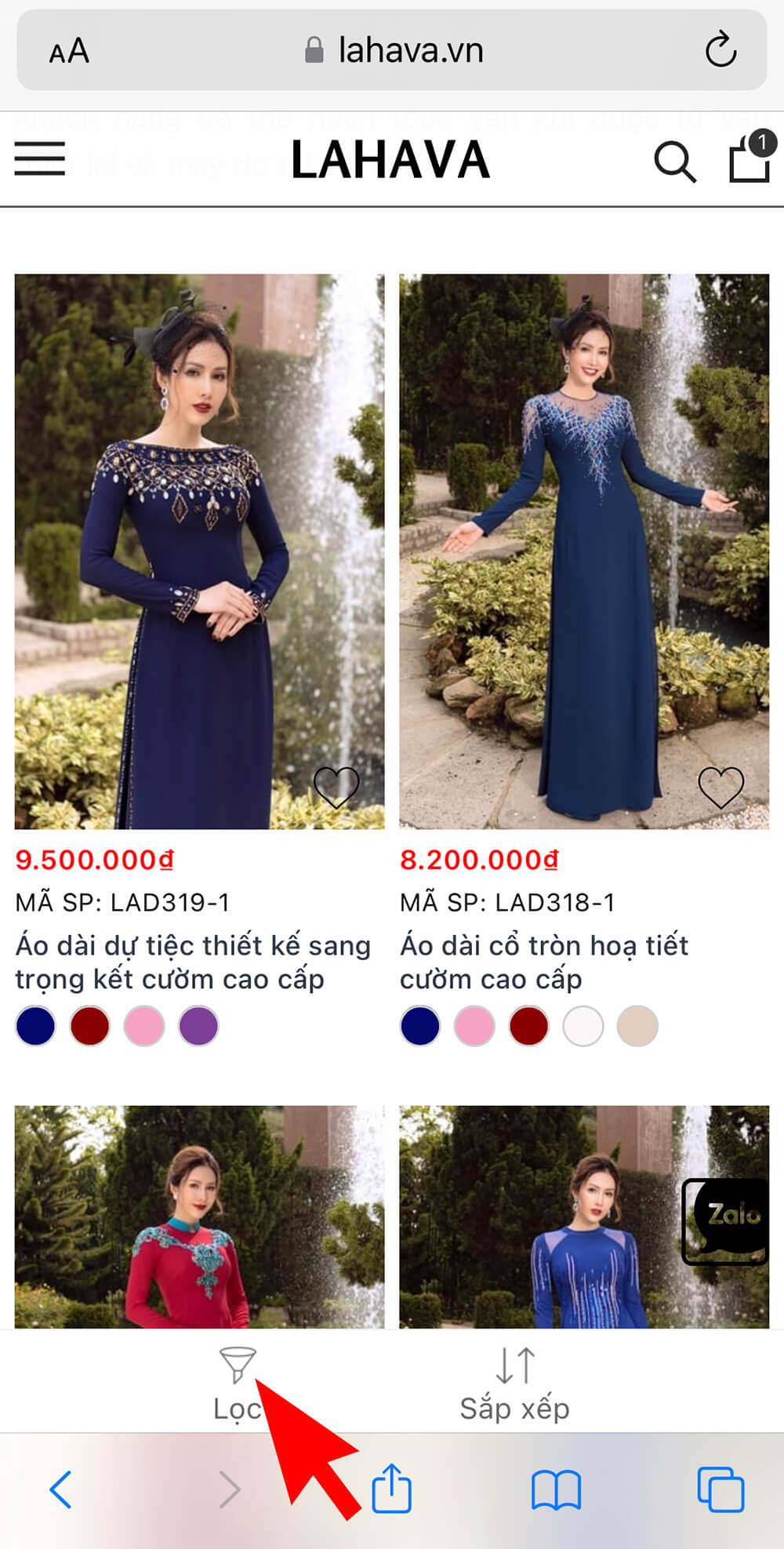Favorite the LAD318-1 áo dài

click(720, 787)
